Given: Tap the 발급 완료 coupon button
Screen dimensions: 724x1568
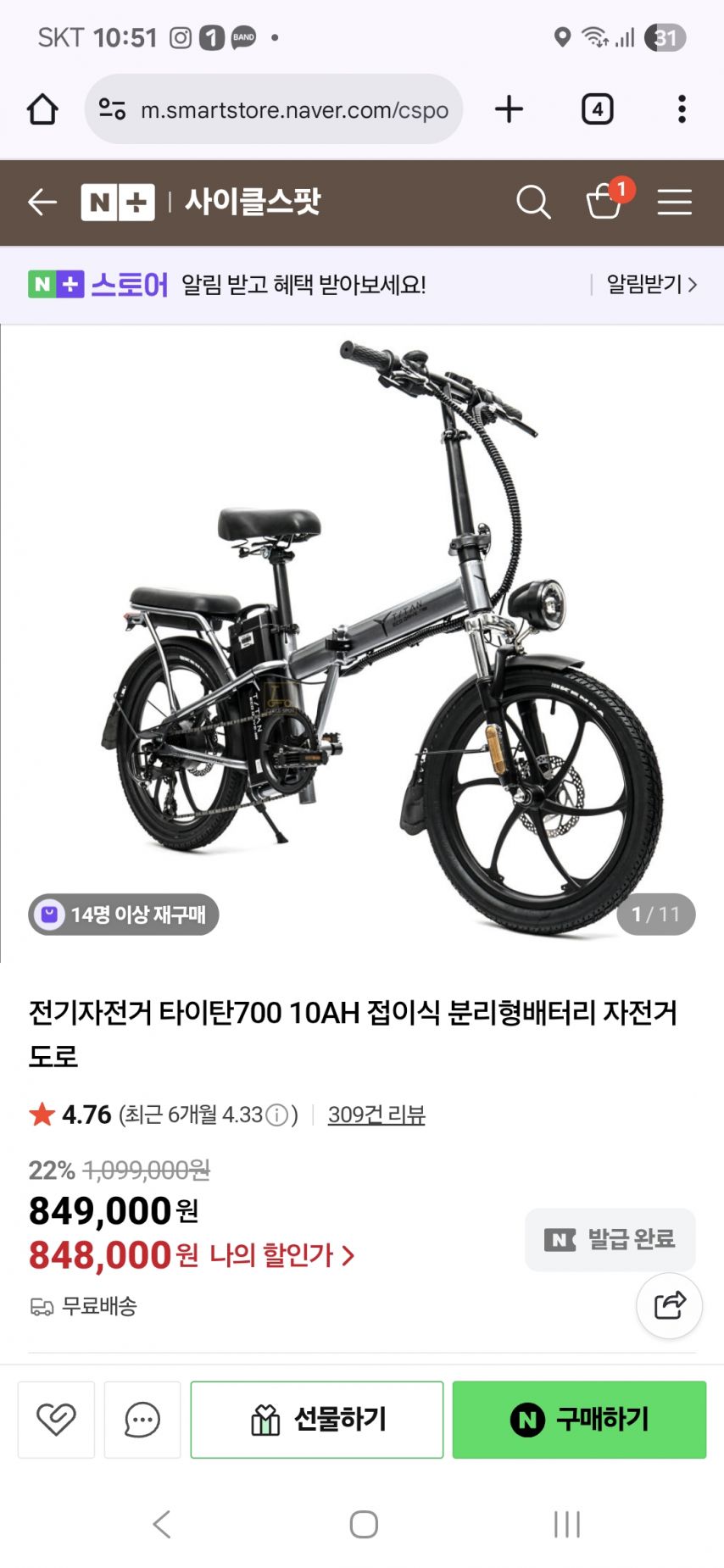Looking at the screenshot, I should click(x=610, y=1240).
